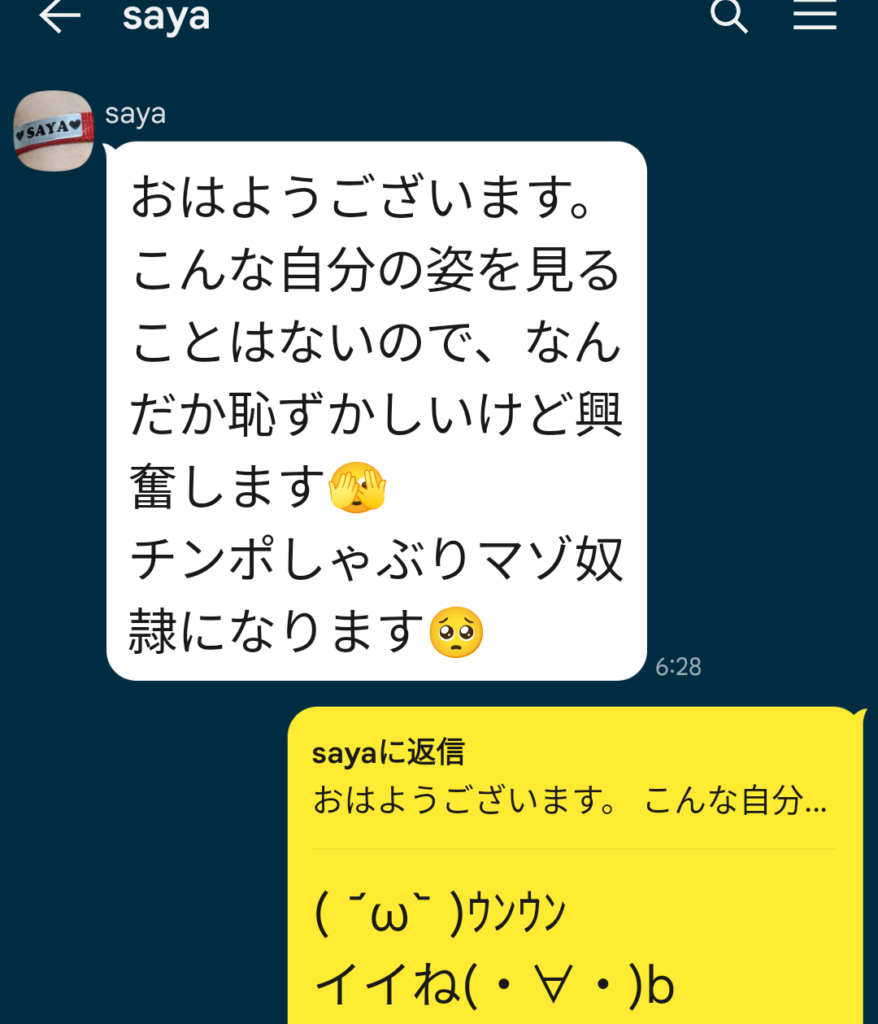Go back using the arrow

(x=59, y=17)
